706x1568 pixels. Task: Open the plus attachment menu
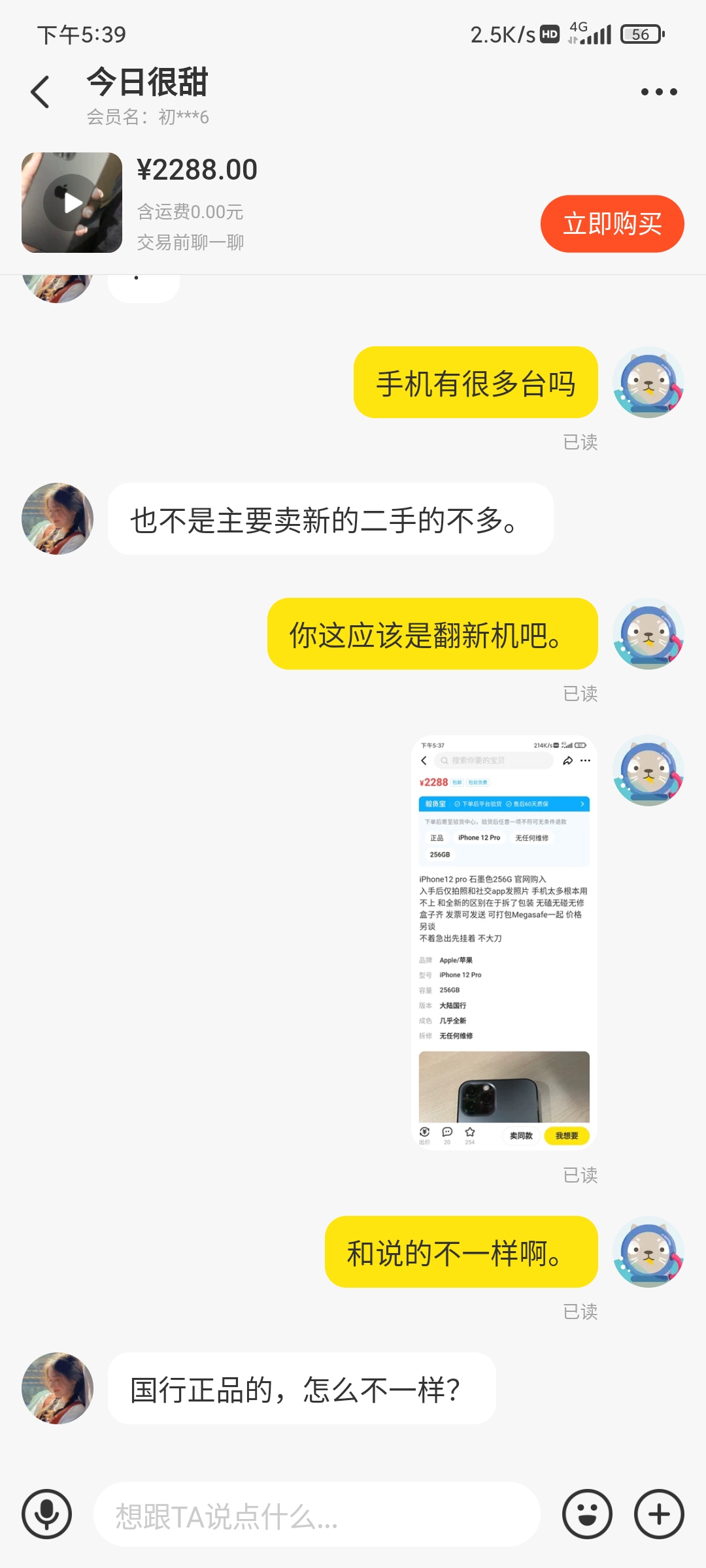[x=659, y=1514]
